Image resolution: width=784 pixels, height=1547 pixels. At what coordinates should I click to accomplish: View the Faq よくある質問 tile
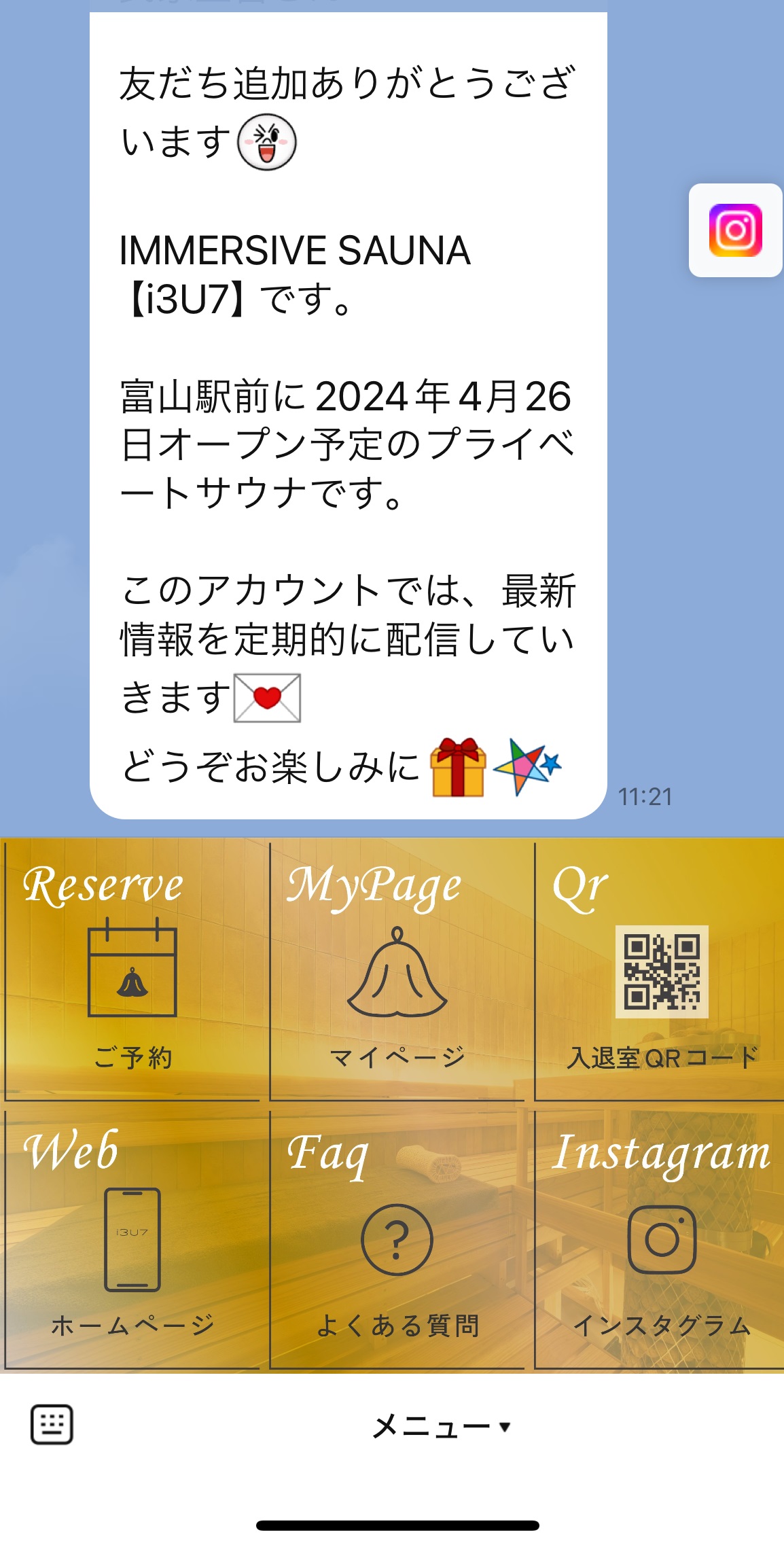click(x=397, y=1239)
